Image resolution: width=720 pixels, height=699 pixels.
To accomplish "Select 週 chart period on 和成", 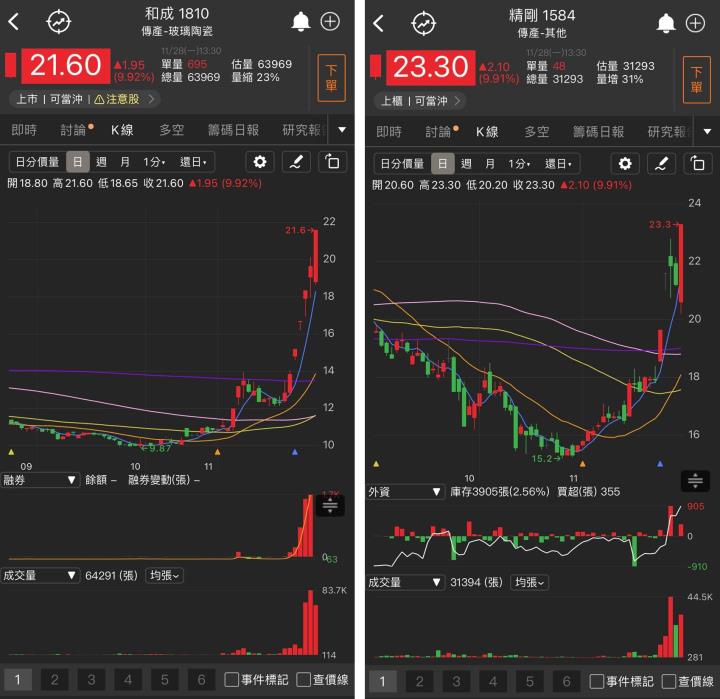I will point(101,163).
